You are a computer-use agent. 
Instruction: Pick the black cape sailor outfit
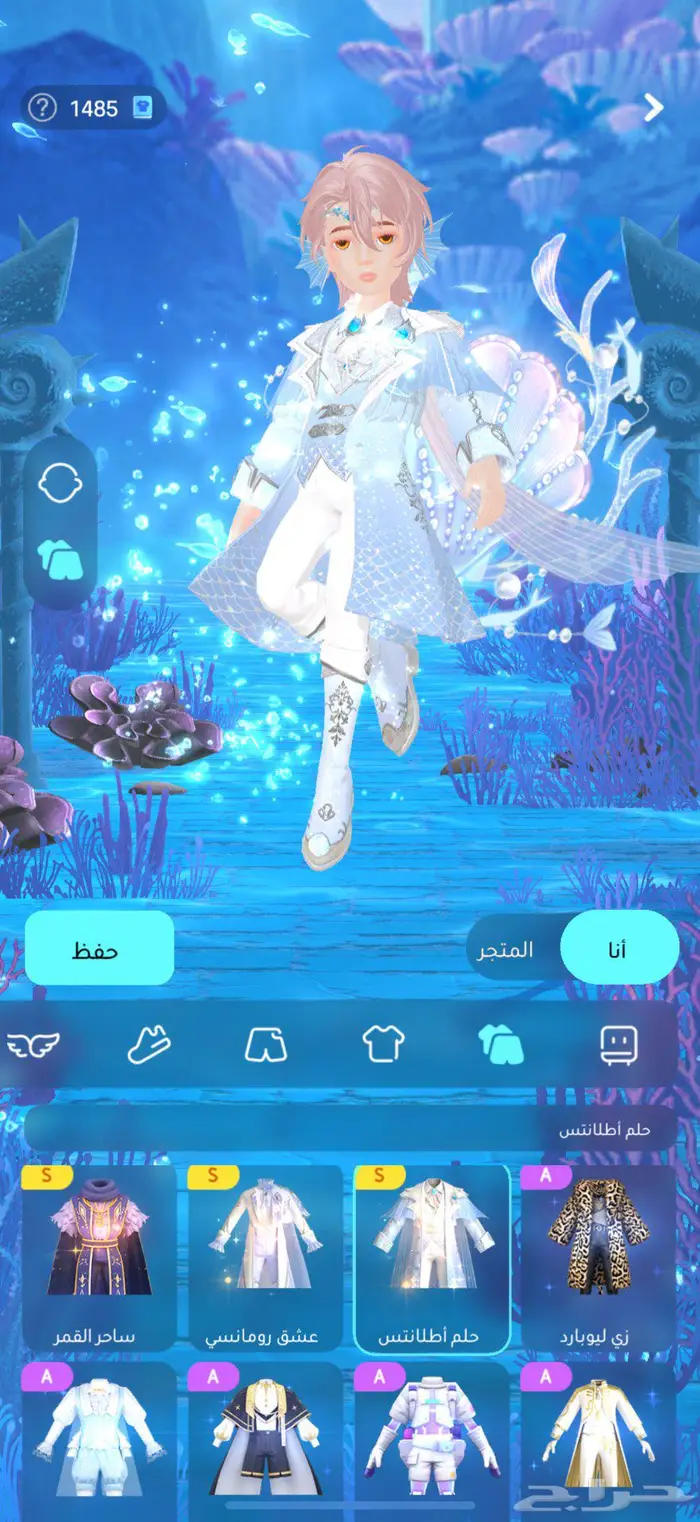click(265, 1440)
